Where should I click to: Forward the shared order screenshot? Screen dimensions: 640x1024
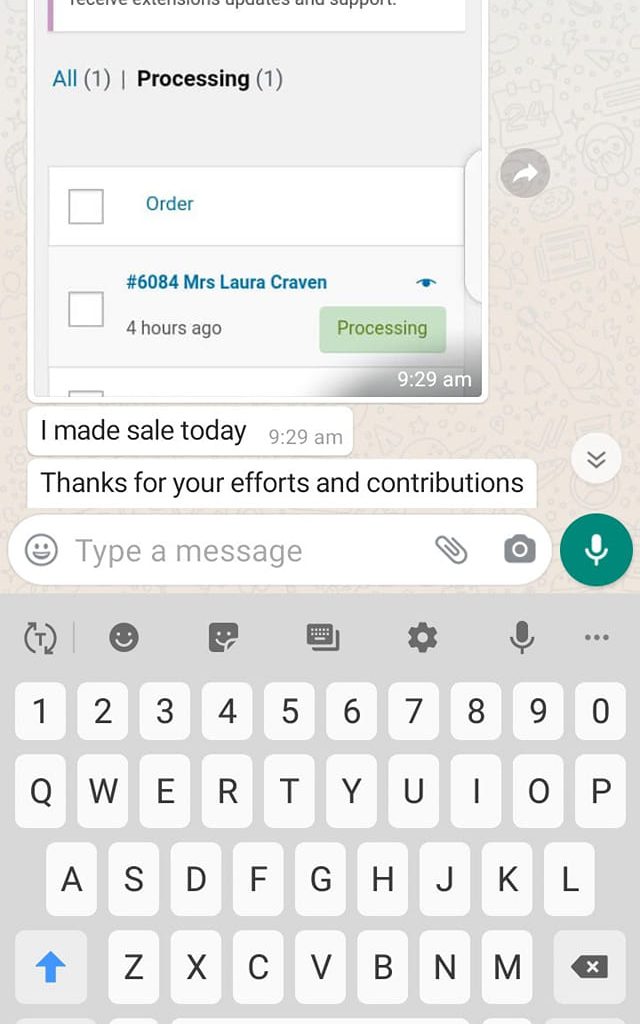coord(524,174)
